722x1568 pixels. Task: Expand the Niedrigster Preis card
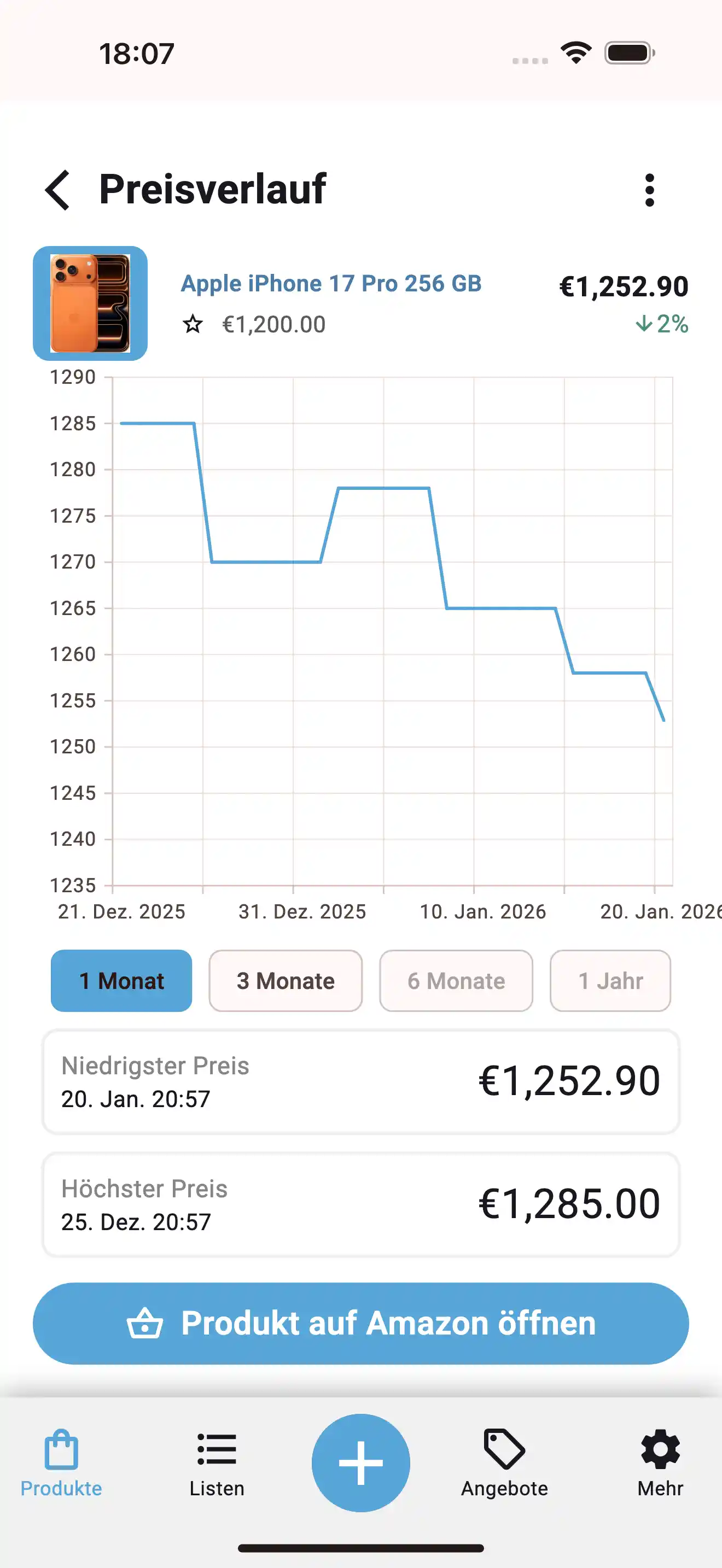(x=361, y=1083)
